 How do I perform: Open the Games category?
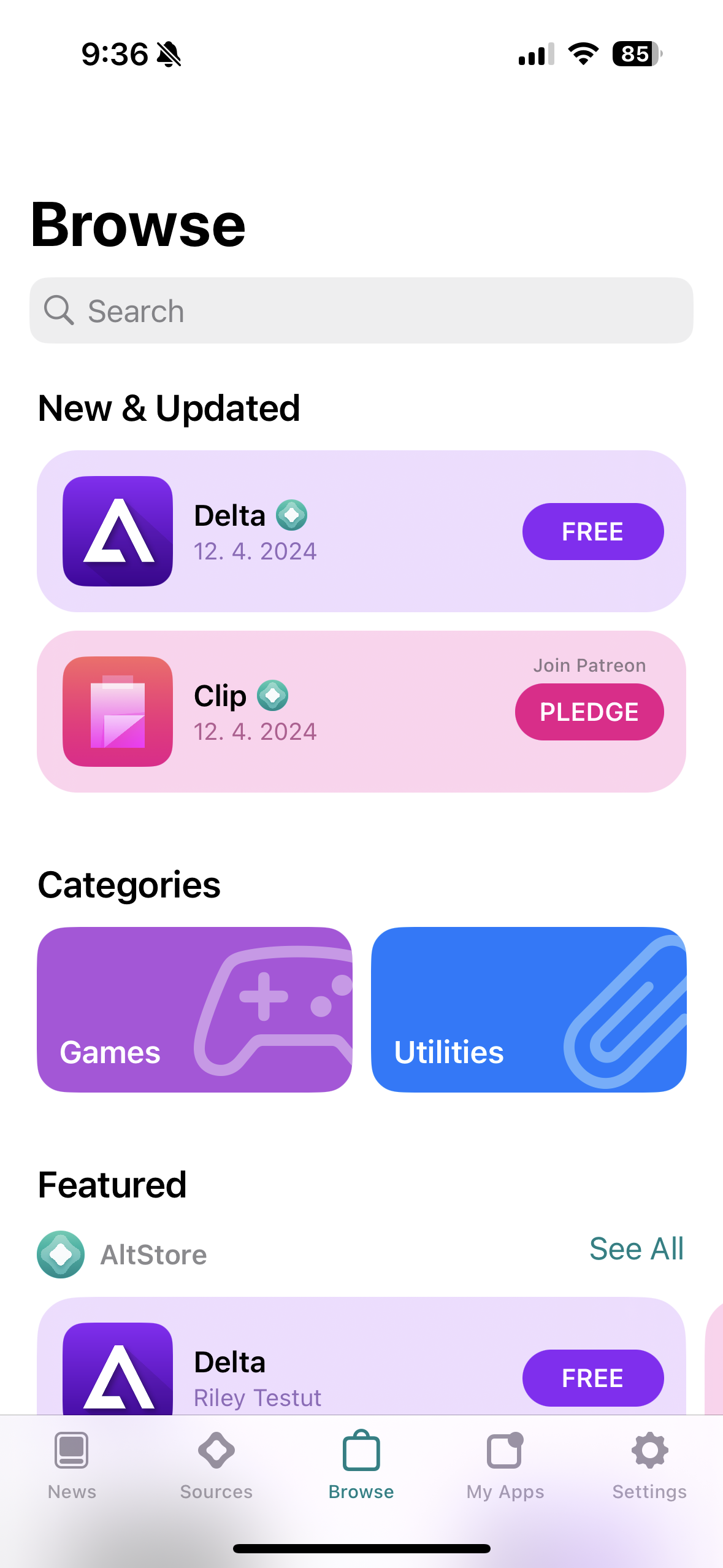(194, 1009)
